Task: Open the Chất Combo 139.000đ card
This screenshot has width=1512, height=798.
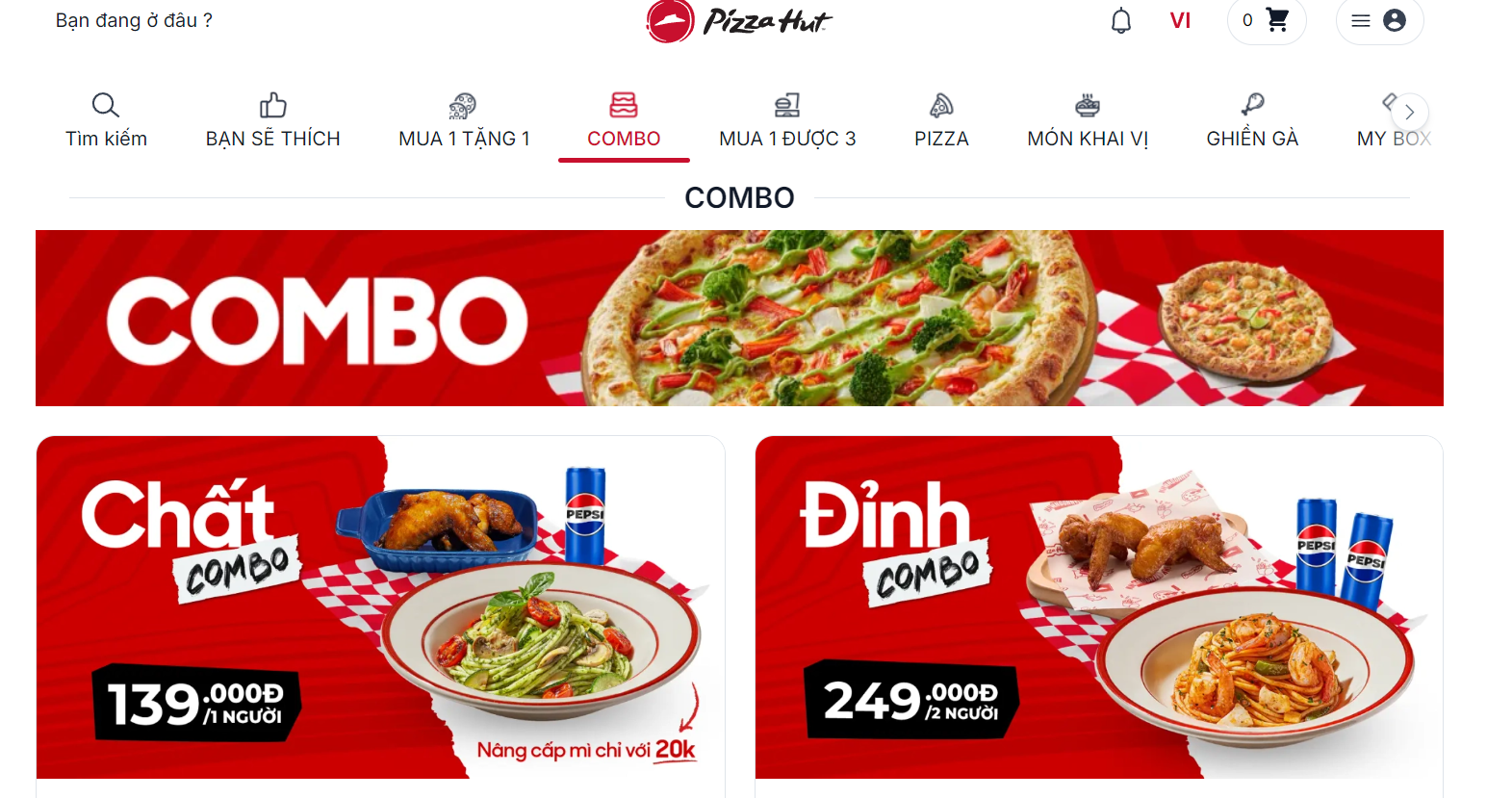Action: [380, 606]
